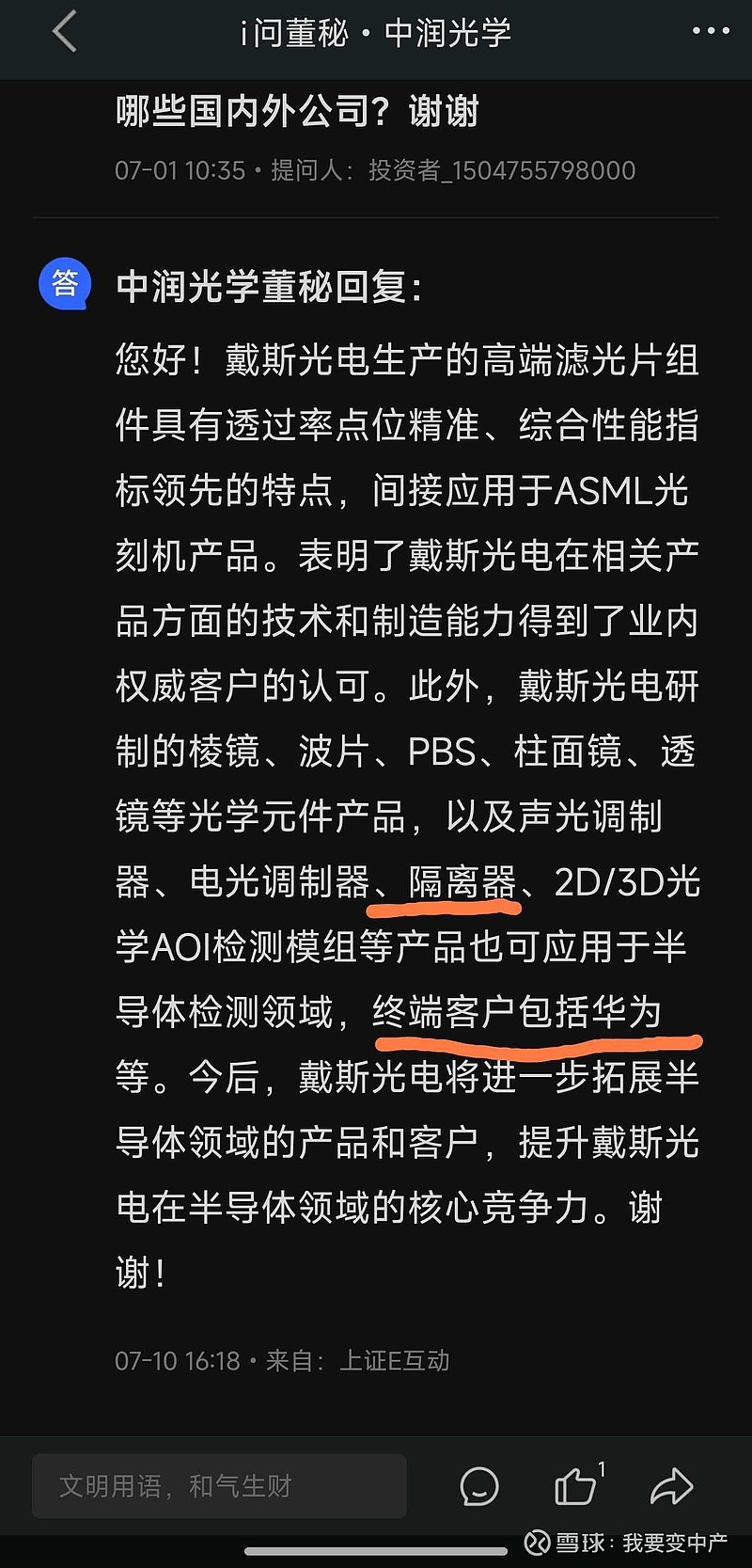The height and width of the screenshot is (1568, 752).
Task: Toggle the like on this answer
Action: pos(575,1487)
